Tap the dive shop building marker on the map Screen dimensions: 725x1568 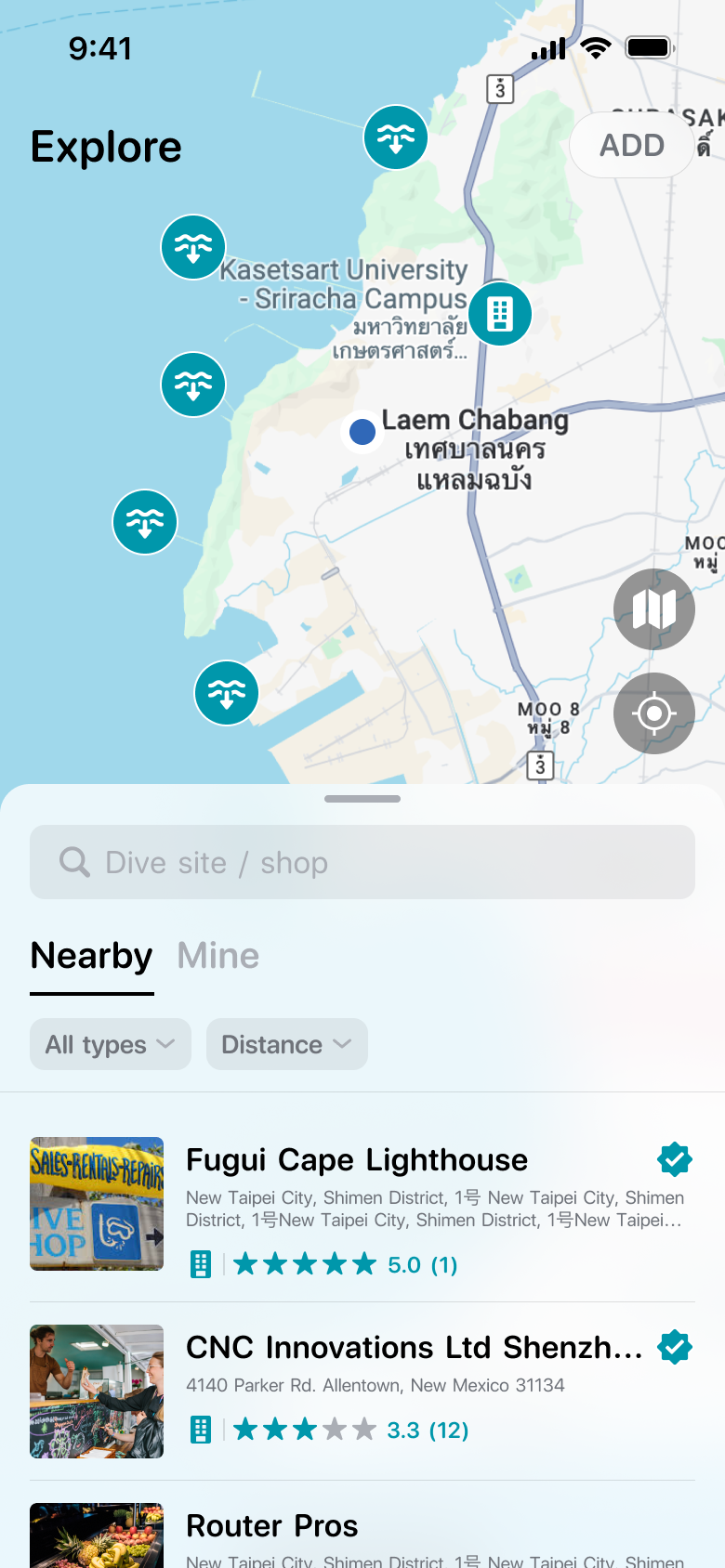click(499, 314)
